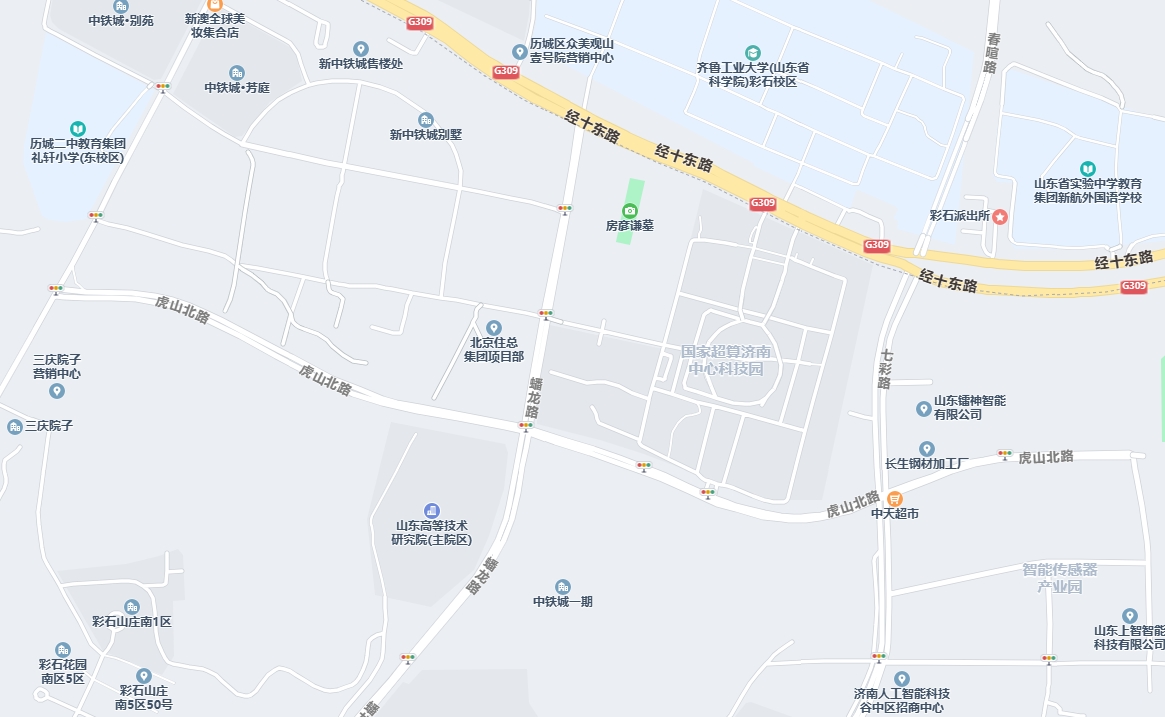Open 中铁城·芳庭 residential marker
The width and height of the screenshot is (1165, 717).
click(237, 72)
